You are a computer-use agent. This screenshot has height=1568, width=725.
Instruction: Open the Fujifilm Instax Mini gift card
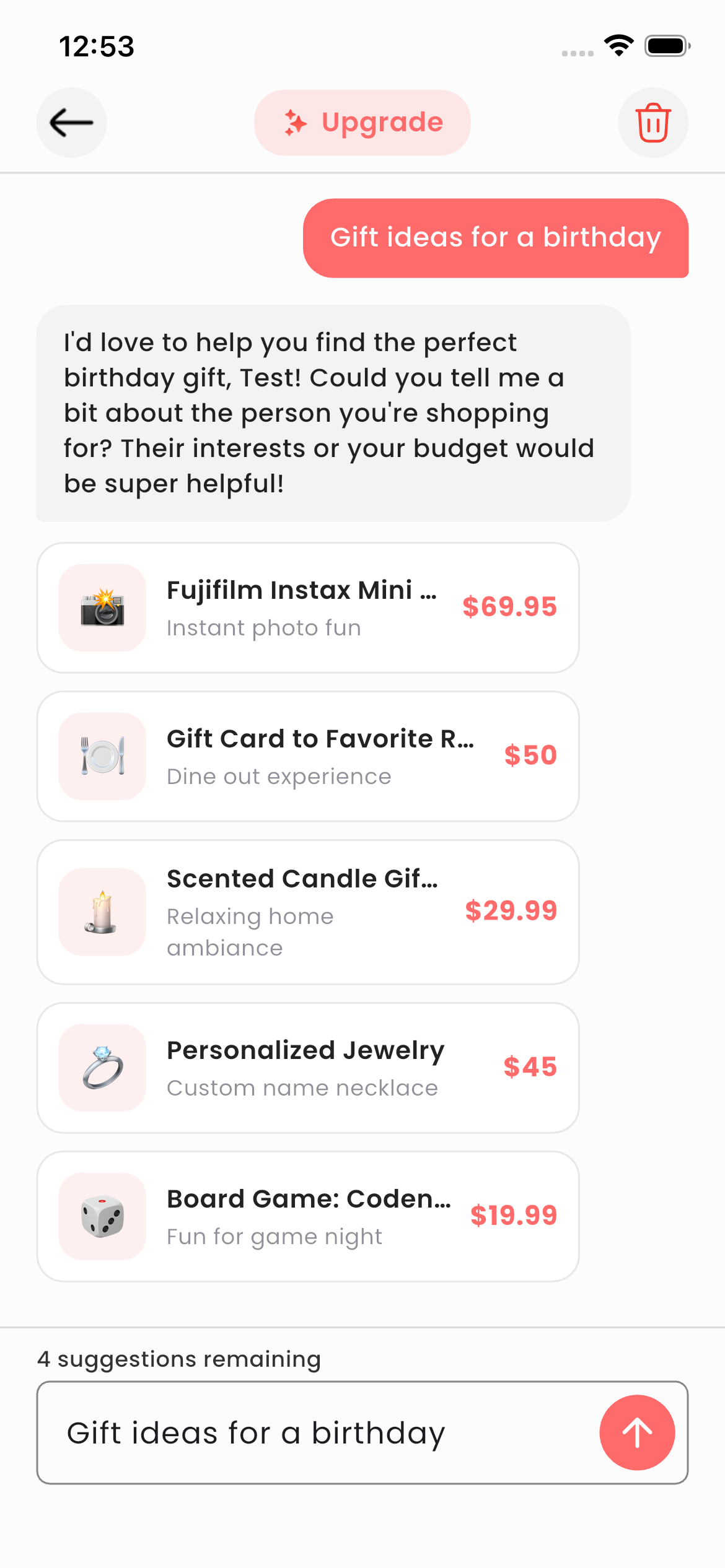tap(308, 608)
